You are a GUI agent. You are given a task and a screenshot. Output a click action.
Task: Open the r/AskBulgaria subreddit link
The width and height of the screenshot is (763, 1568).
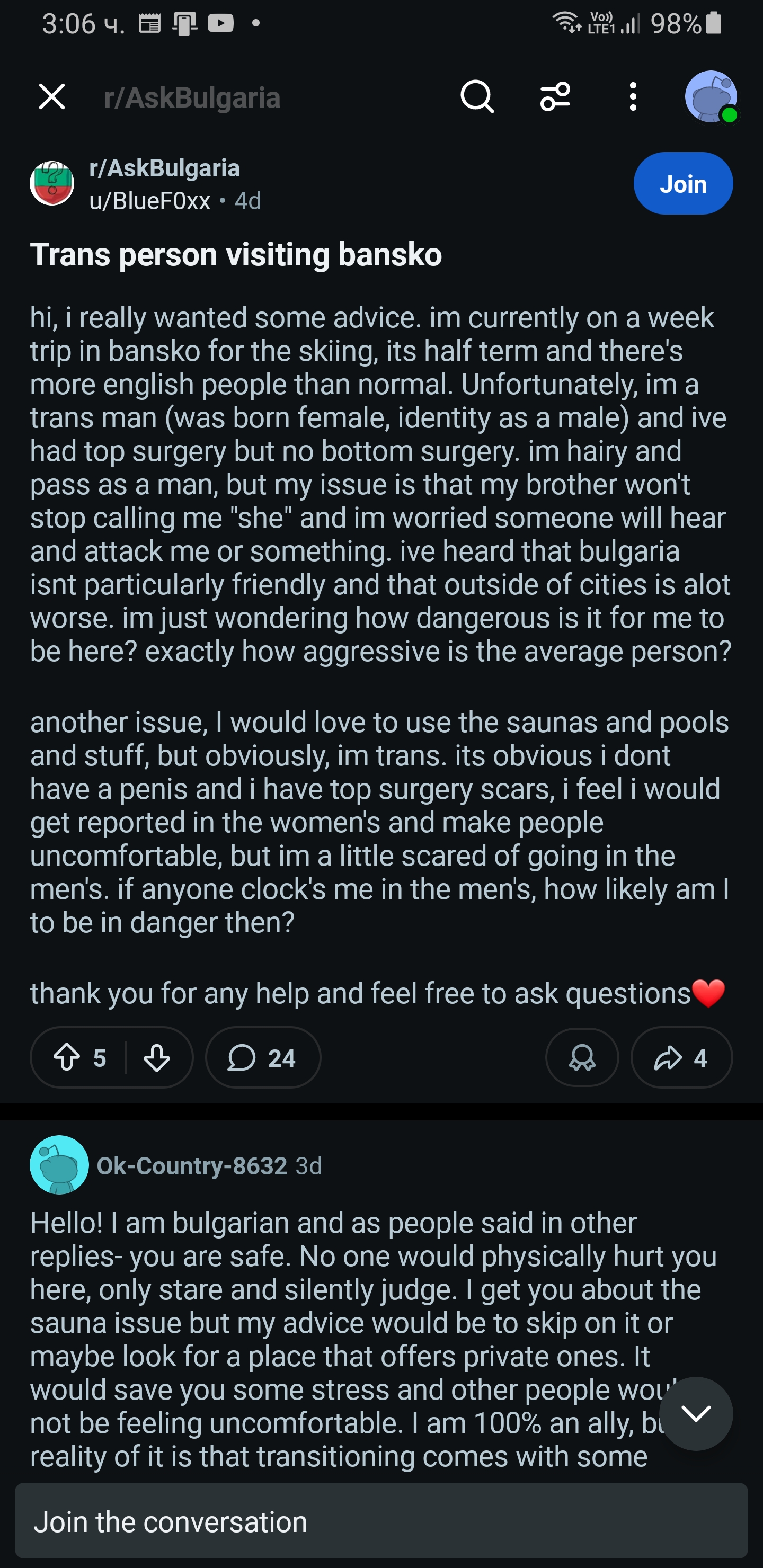coord(164,168)
